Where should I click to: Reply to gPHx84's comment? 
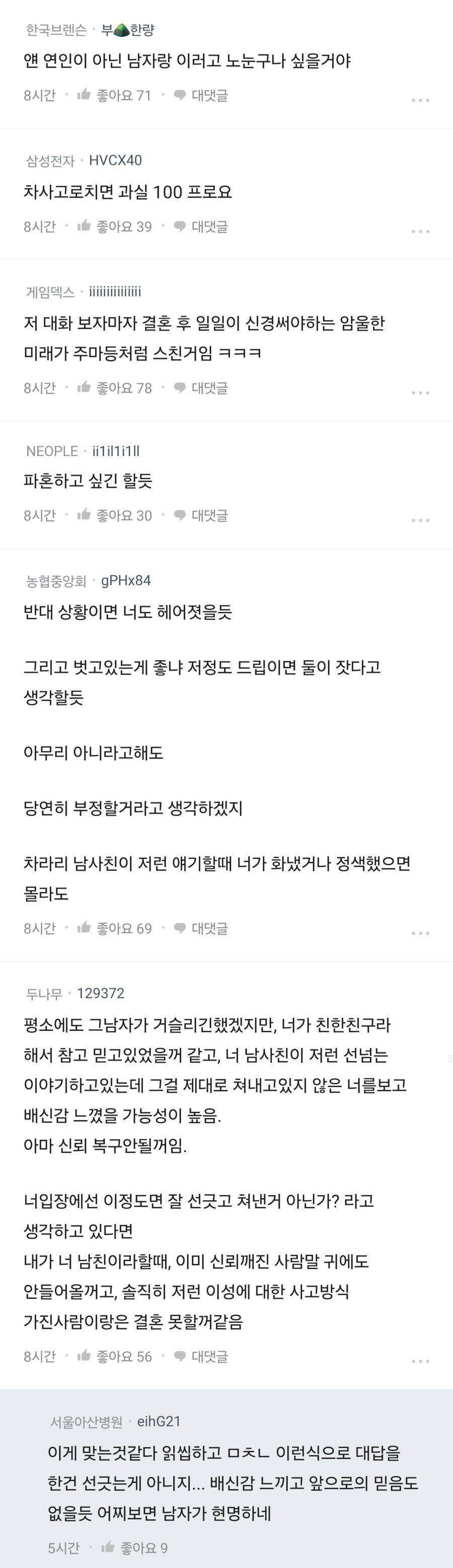pyautogui.click(x=201, y=928)
